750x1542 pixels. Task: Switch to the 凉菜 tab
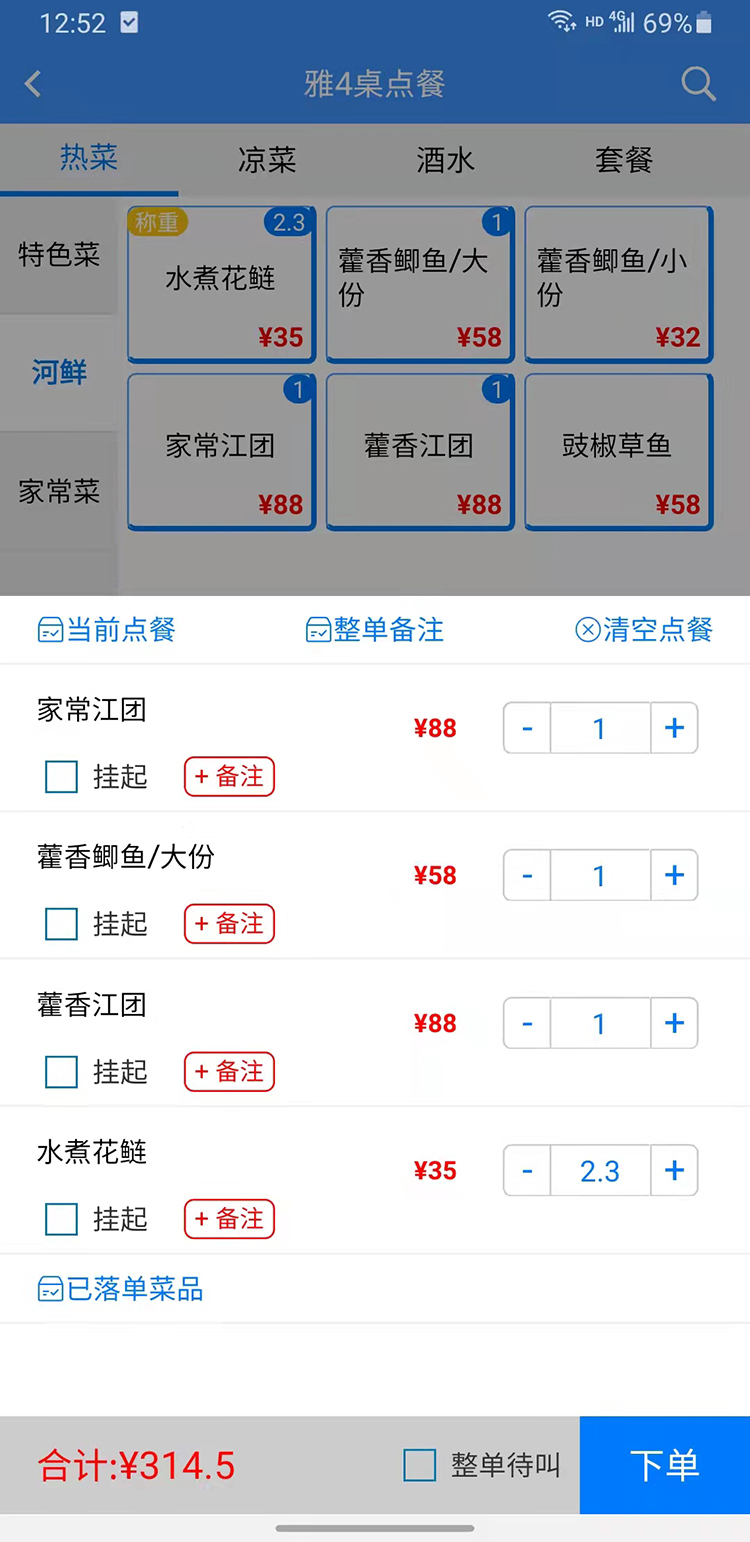[x=267, y=160]
